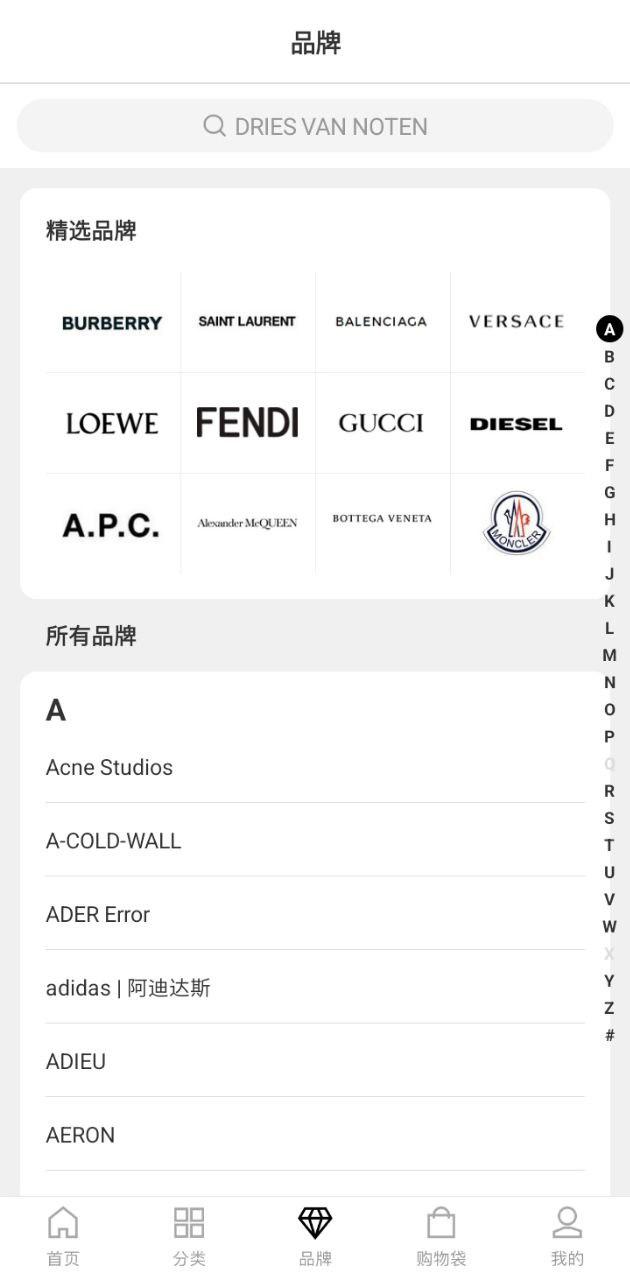The image size is (630, 1280).
Task: Select the Gucci featured brand
Action: (381, 423)
